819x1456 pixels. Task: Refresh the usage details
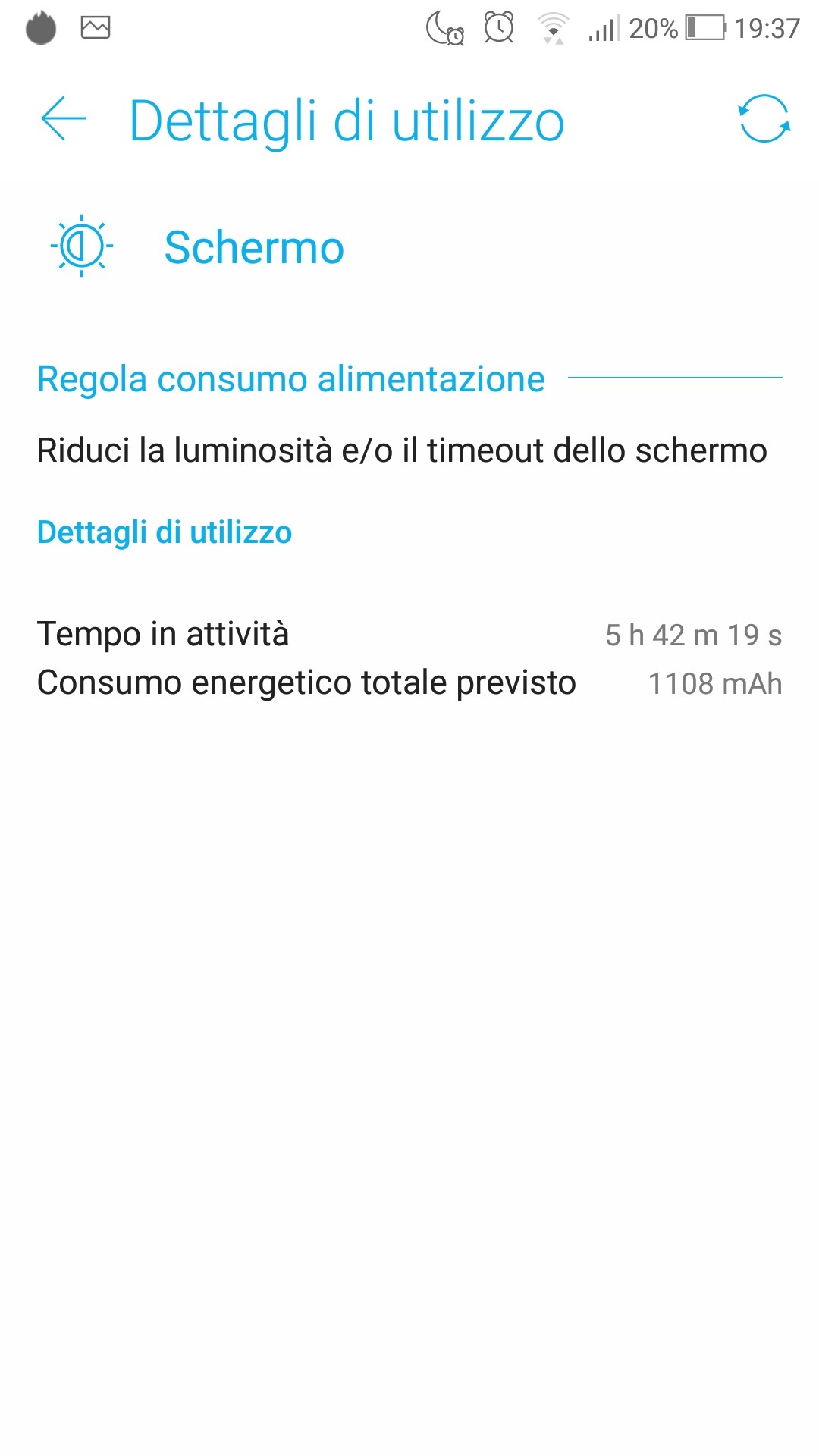[x=764, y=119]
